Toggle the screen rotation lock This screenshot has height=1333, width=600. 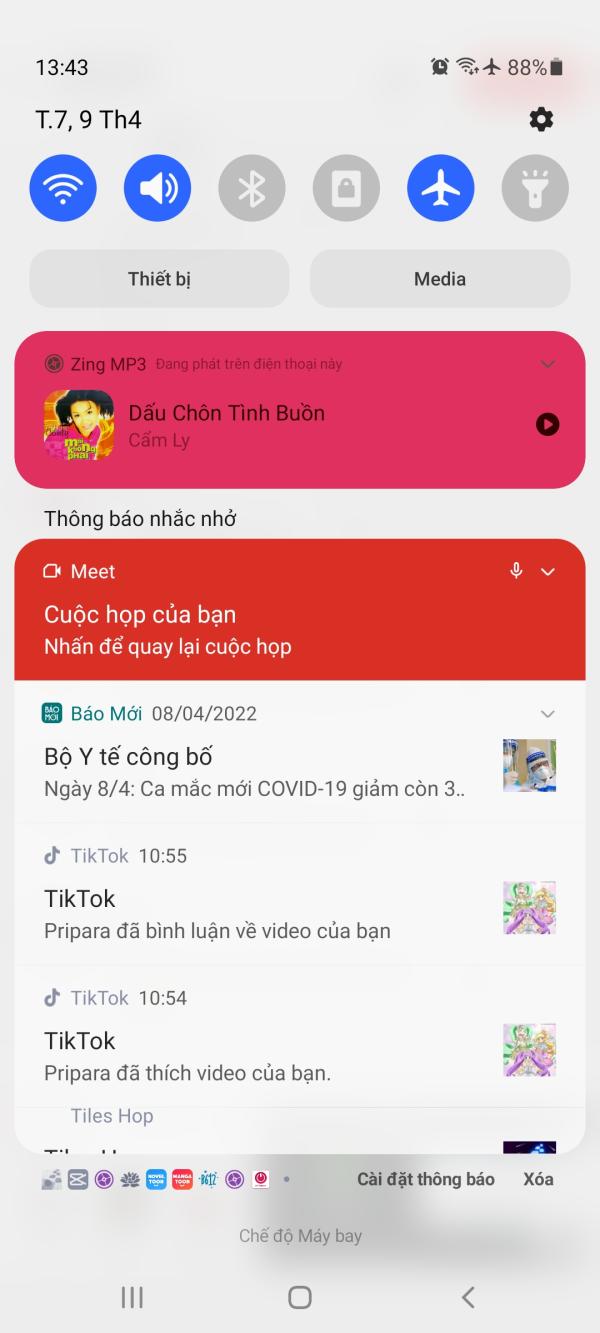click(x=346, y=187)
